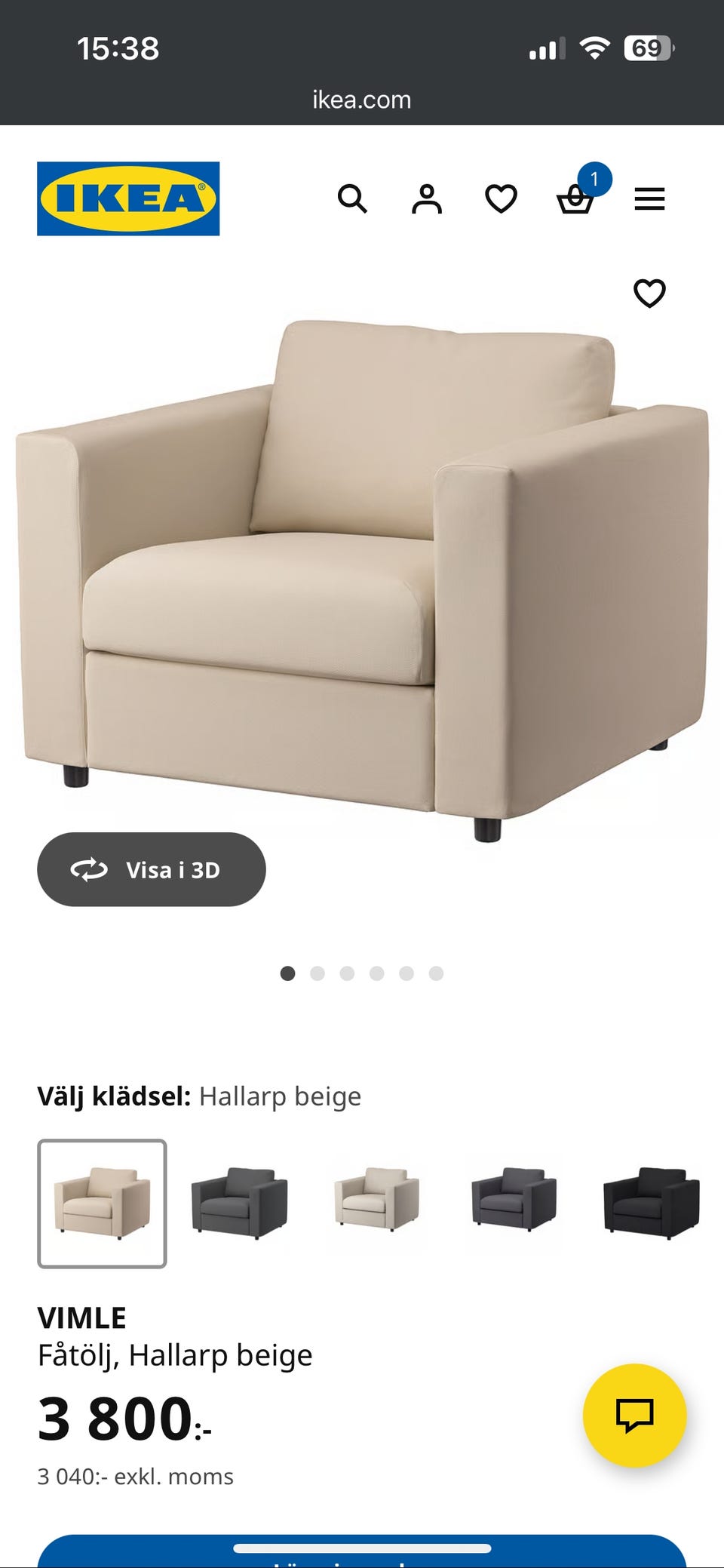Tap the 3D rotation icon in Visa i 3D

(x=90, y=869)
